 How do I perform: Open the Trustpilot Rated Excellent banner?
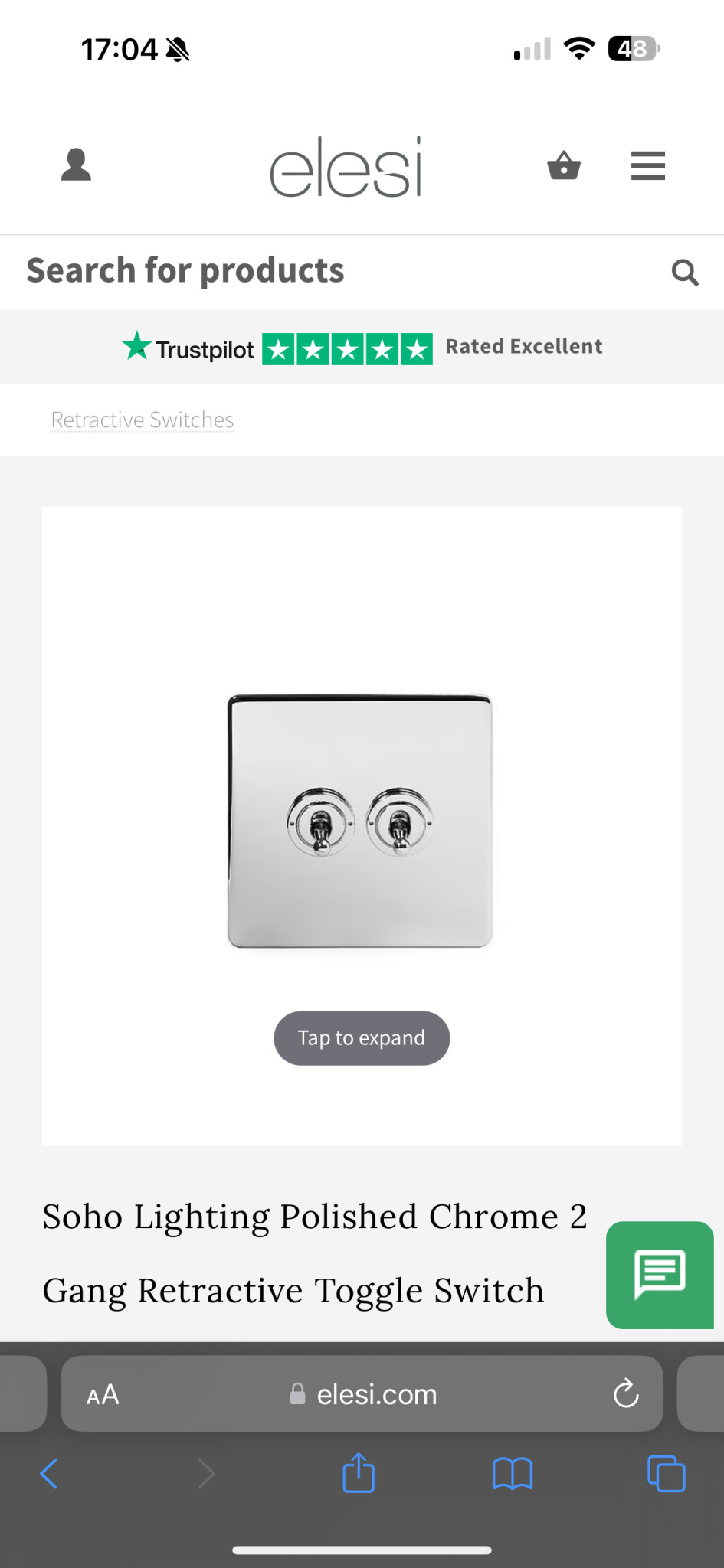click(x=362, y=348)
